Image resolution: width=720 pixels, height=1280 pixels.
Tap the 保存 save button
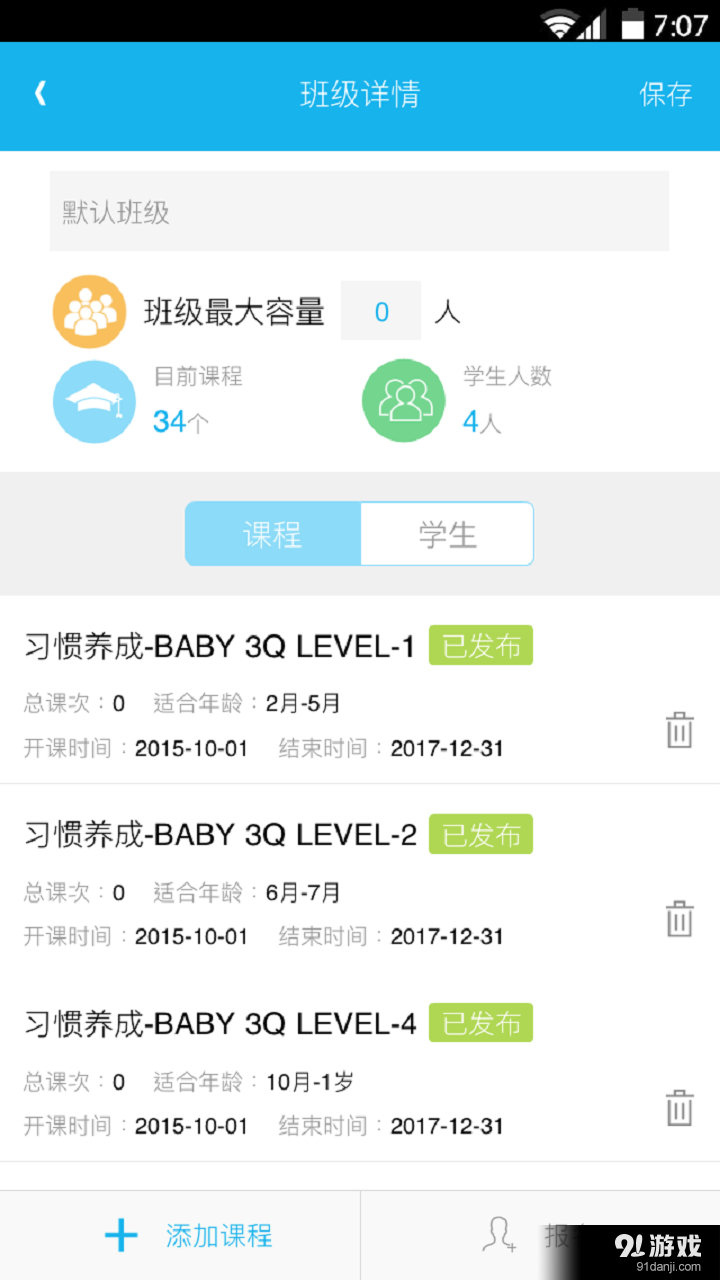coord(665,95)
